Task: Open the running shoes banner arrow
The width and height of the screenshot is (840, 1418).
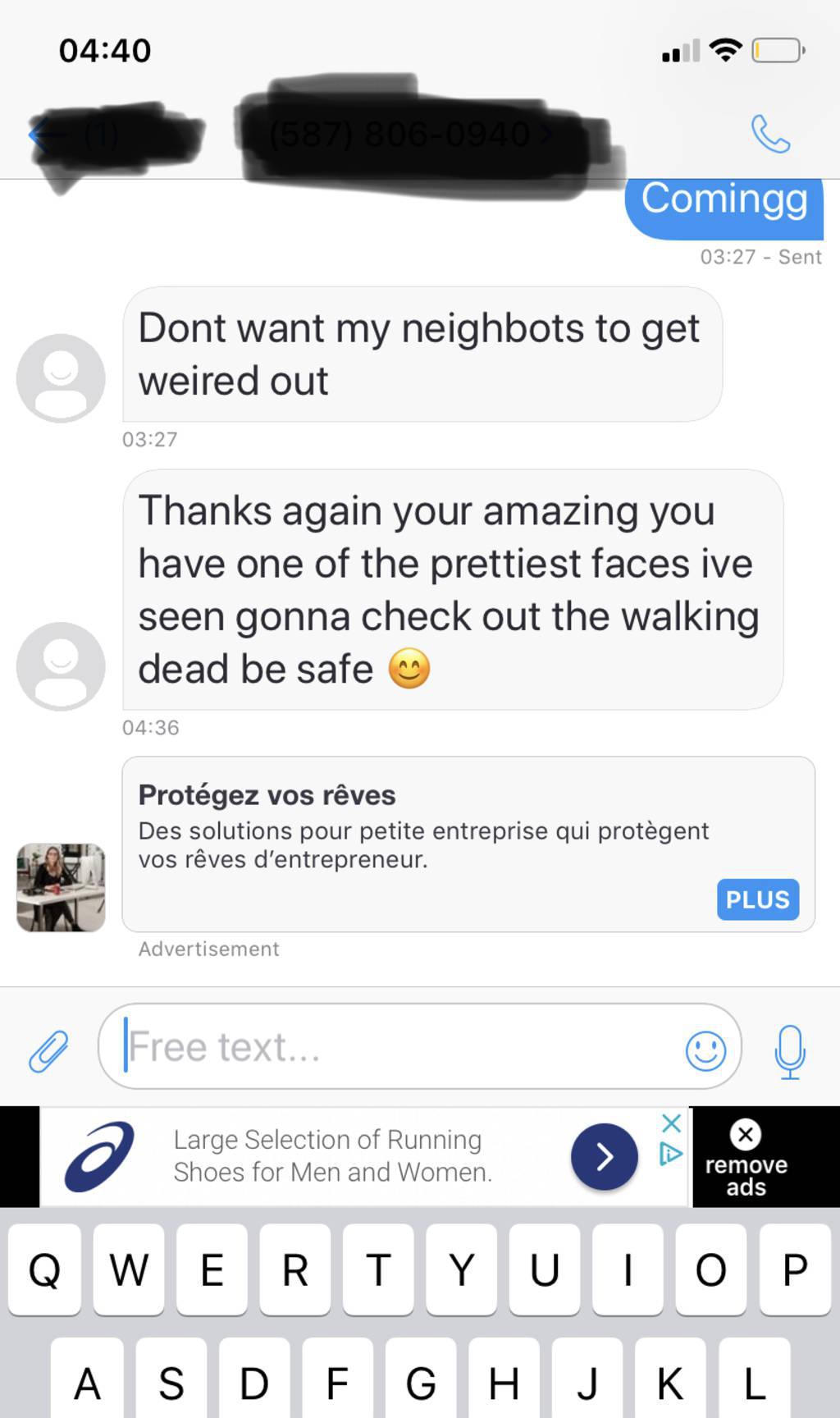Action: (x=605, y=1156)
